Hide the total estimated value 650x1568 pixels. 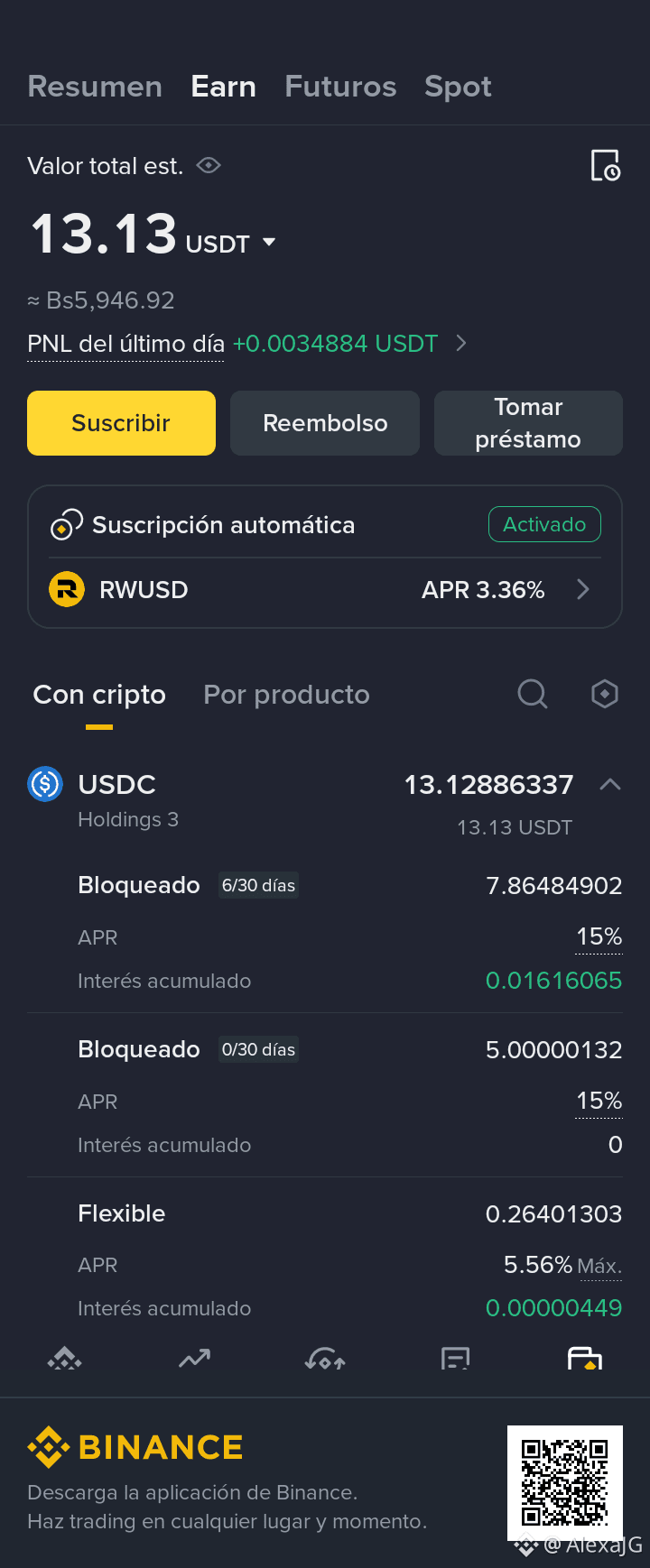pos(209,166)
